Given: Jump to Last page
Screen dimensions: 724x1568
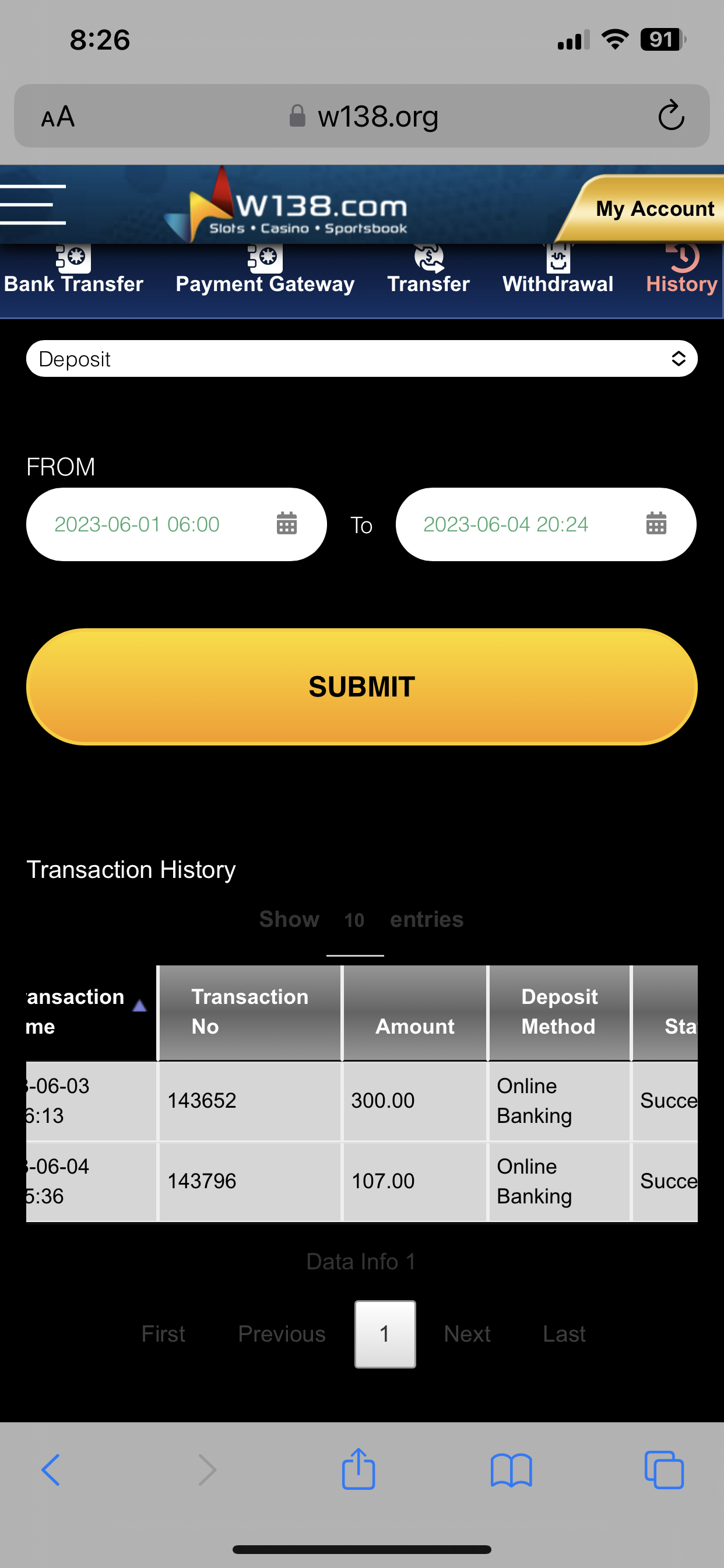Looking at the screenshot, I should [x=563, y=1333].
